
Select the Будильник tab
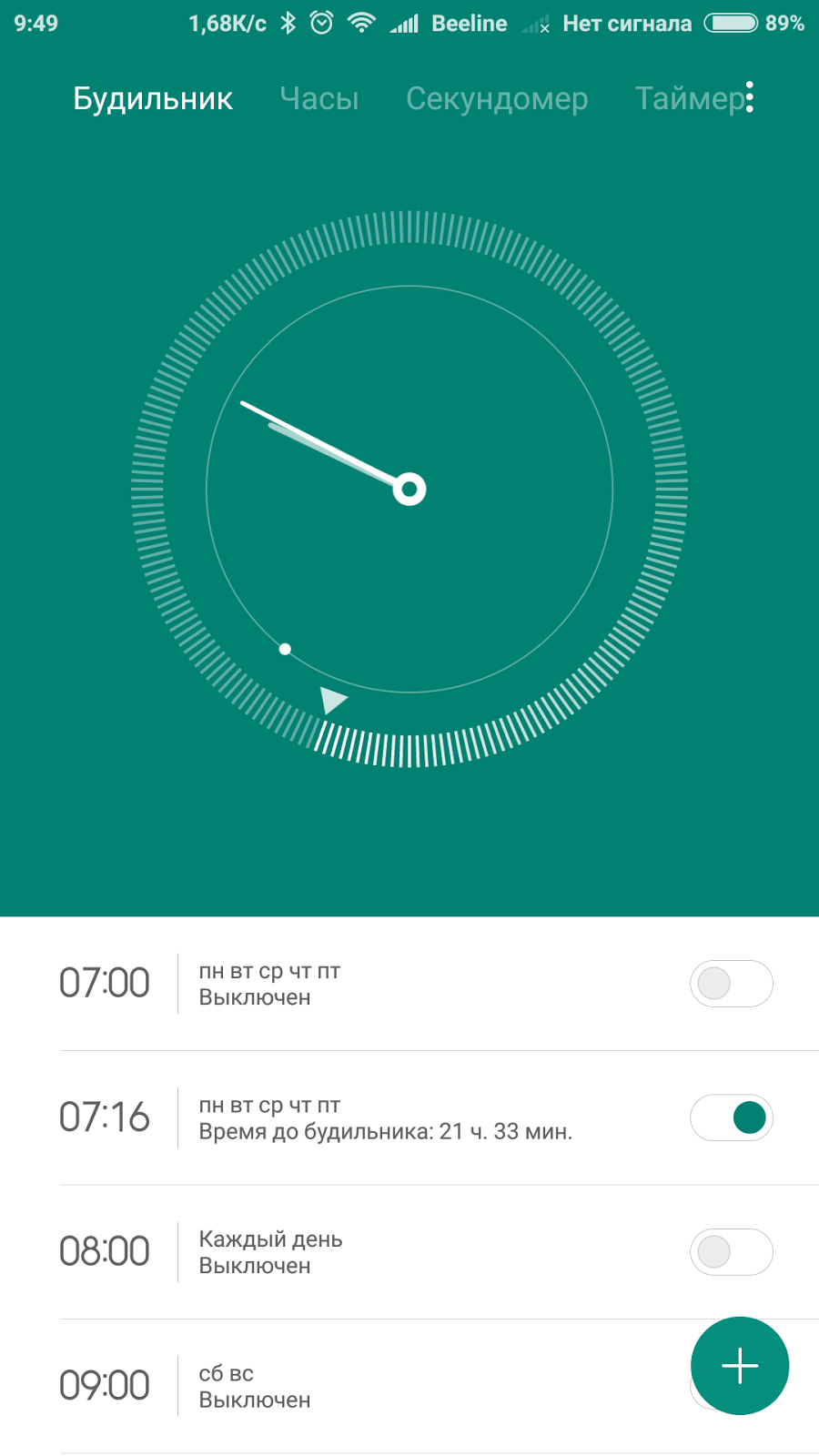pyautogui.click(x=153, y=98)
